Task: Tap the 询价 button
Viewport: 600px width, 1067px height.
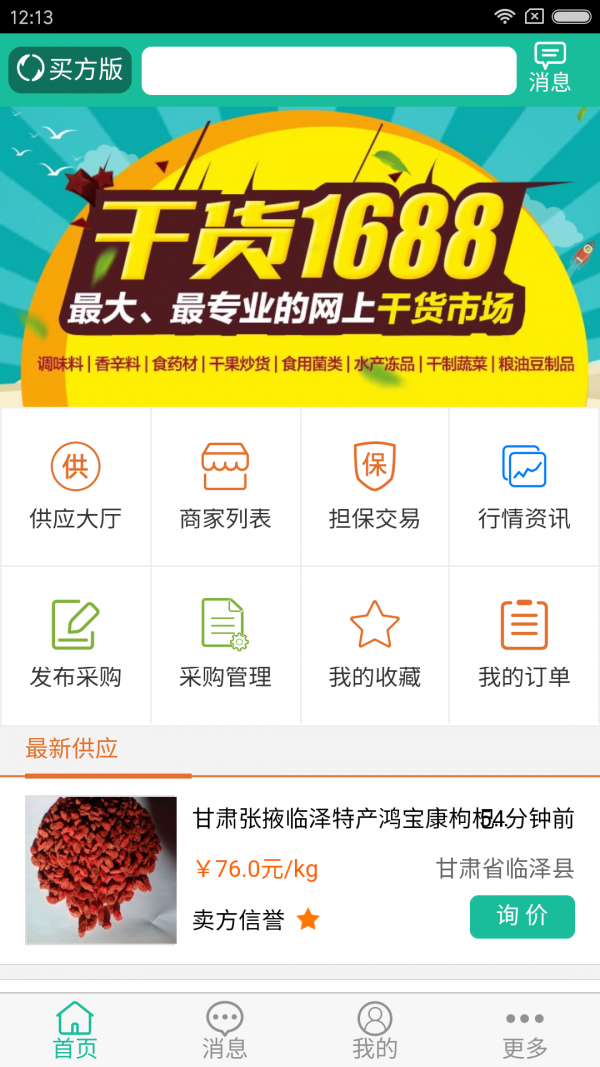Action: click(522, 916)
